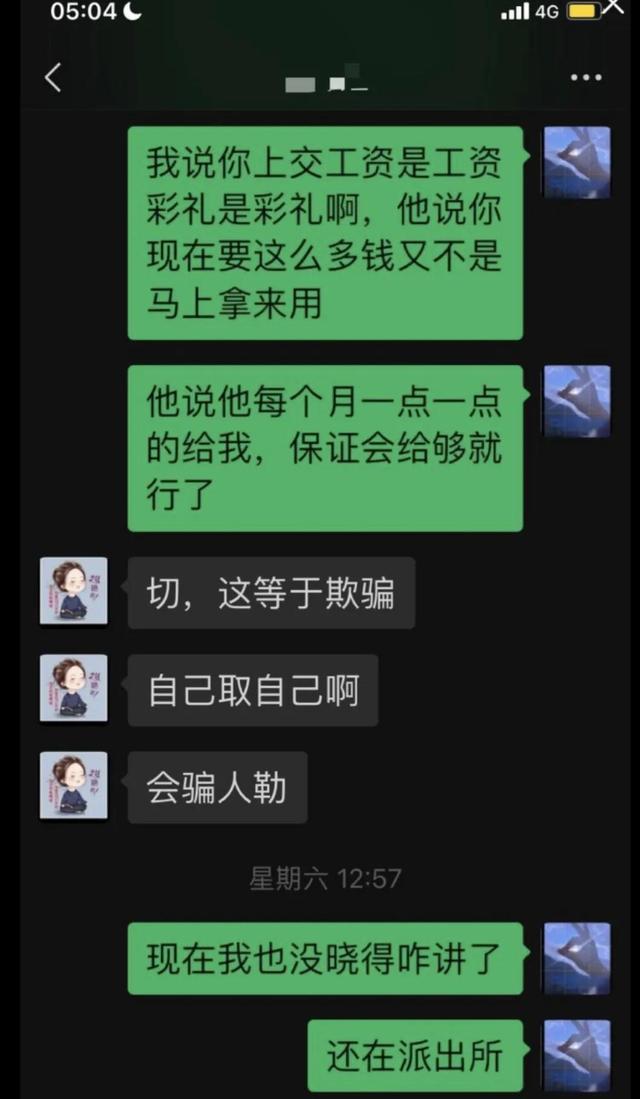Open my avatar beside "还在派出所"
This screenshot has height=1099, width=640.
tap(576, 1055)
